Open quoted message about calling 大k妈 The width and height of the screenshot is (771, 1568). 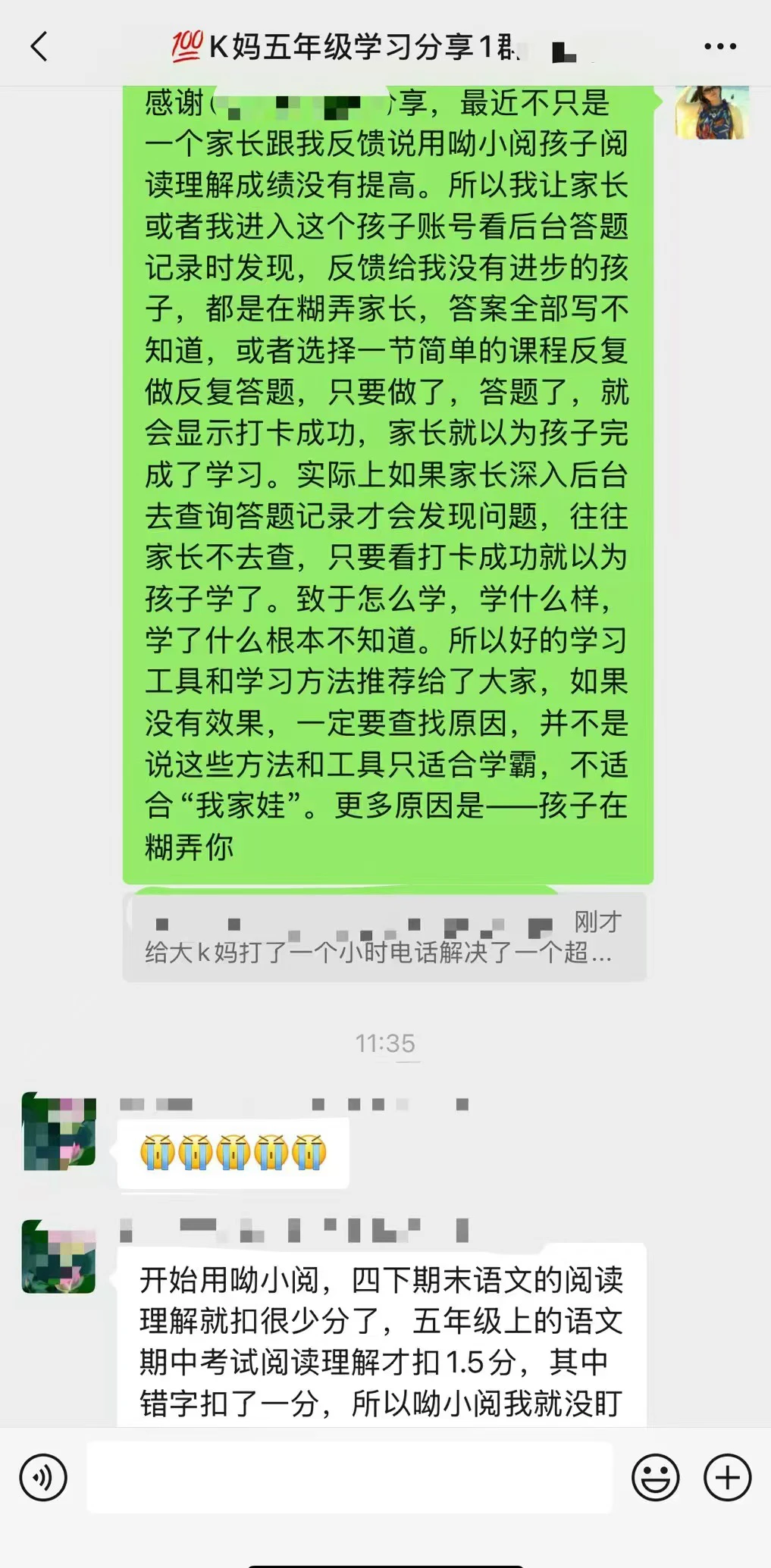(384, 937)
